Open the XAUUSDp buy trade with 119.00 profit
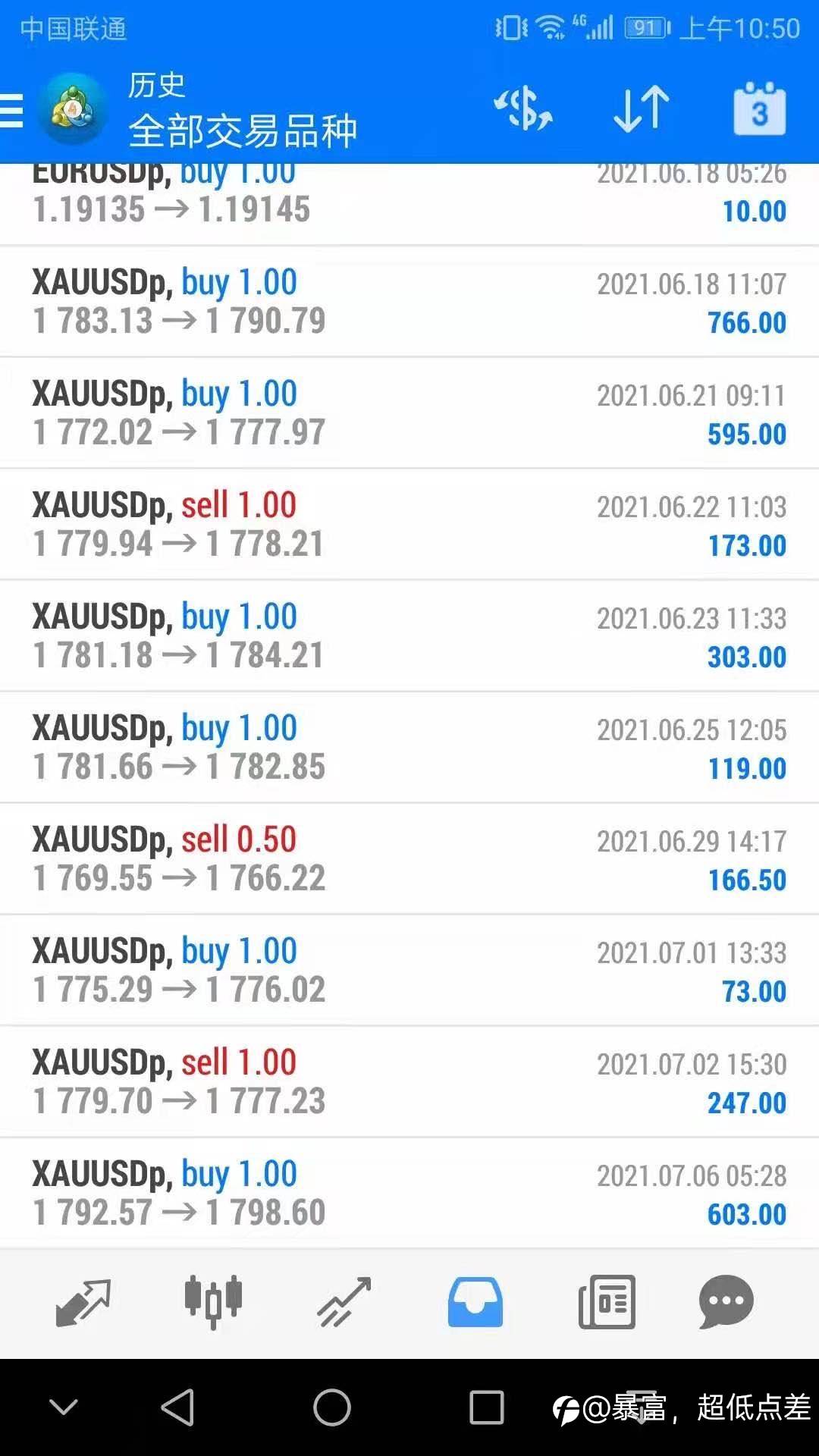 409,748
